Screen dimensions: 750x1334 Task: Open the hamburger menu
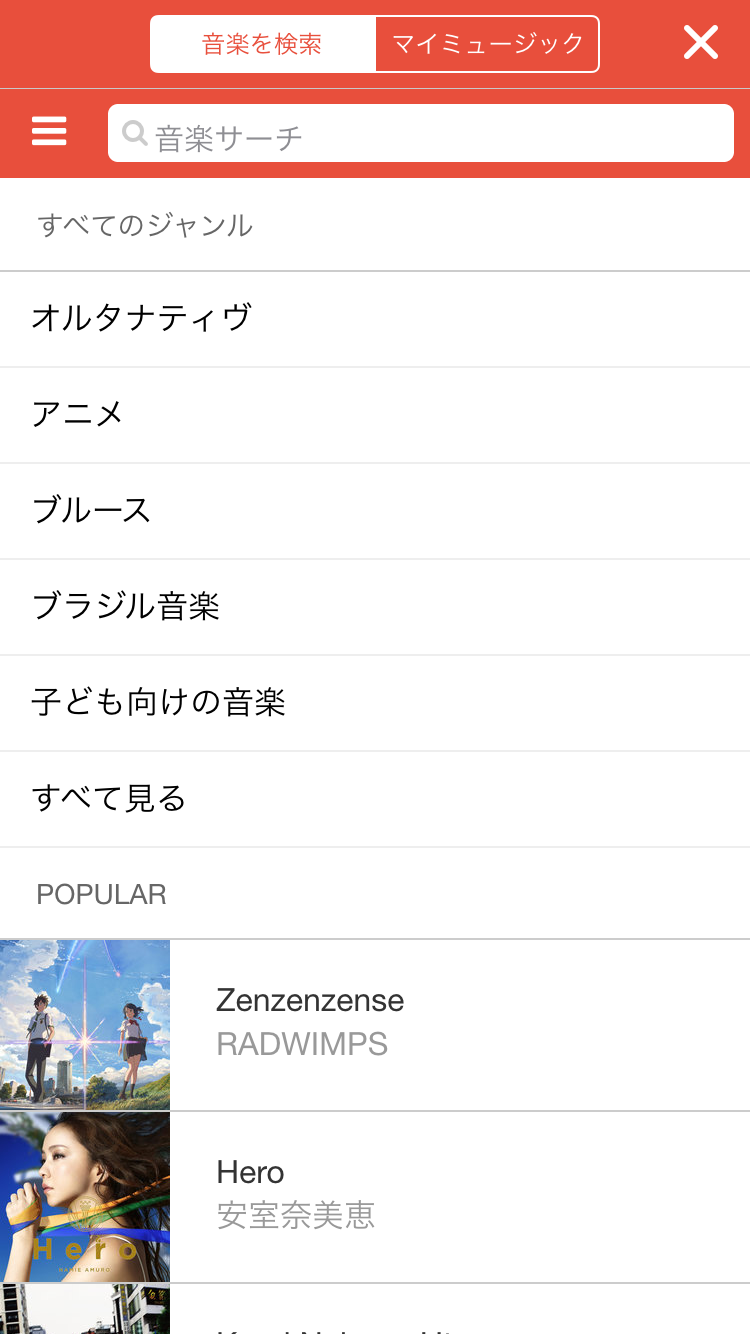point(49,132)
